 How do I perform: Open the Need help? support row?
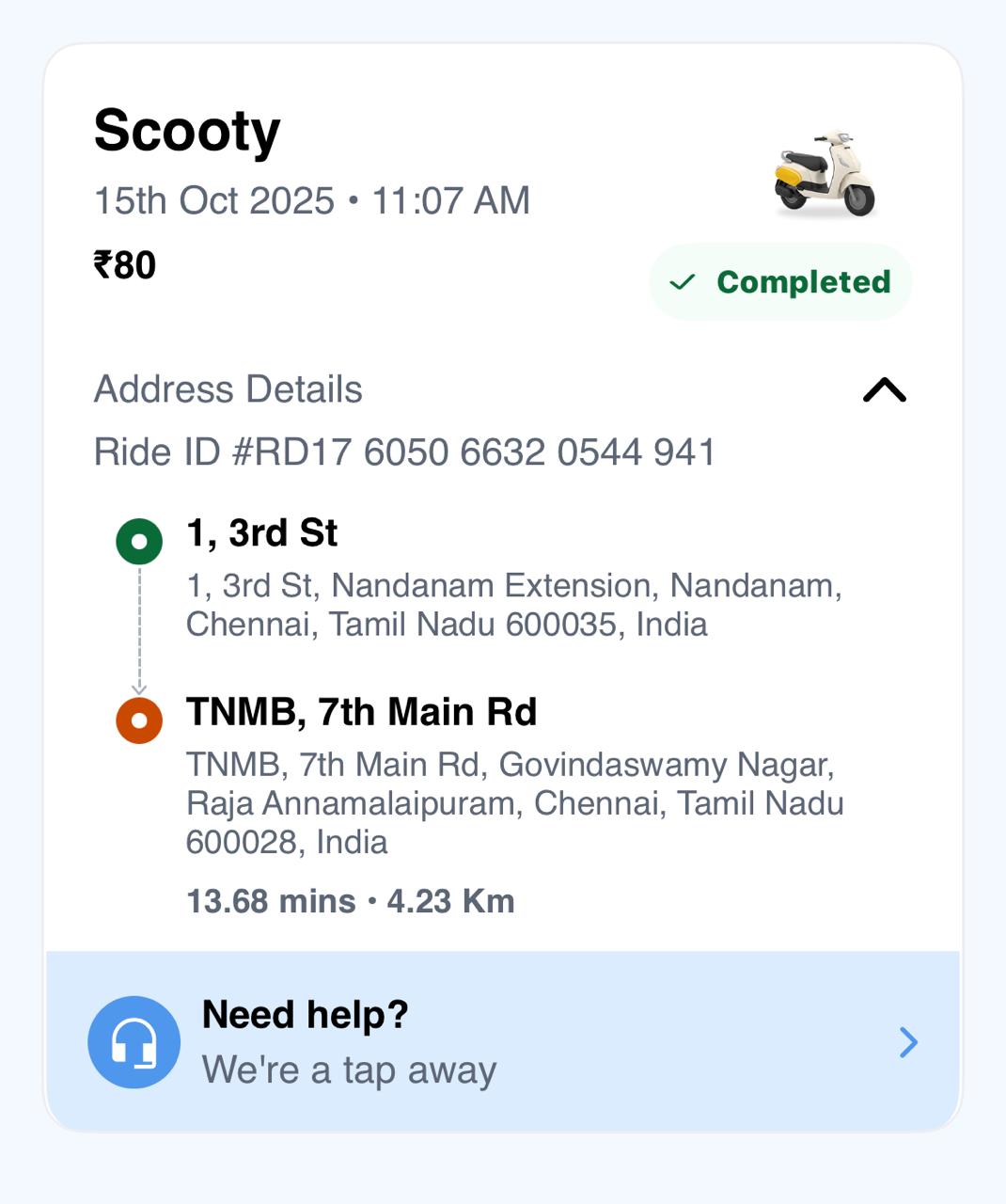503,1042
